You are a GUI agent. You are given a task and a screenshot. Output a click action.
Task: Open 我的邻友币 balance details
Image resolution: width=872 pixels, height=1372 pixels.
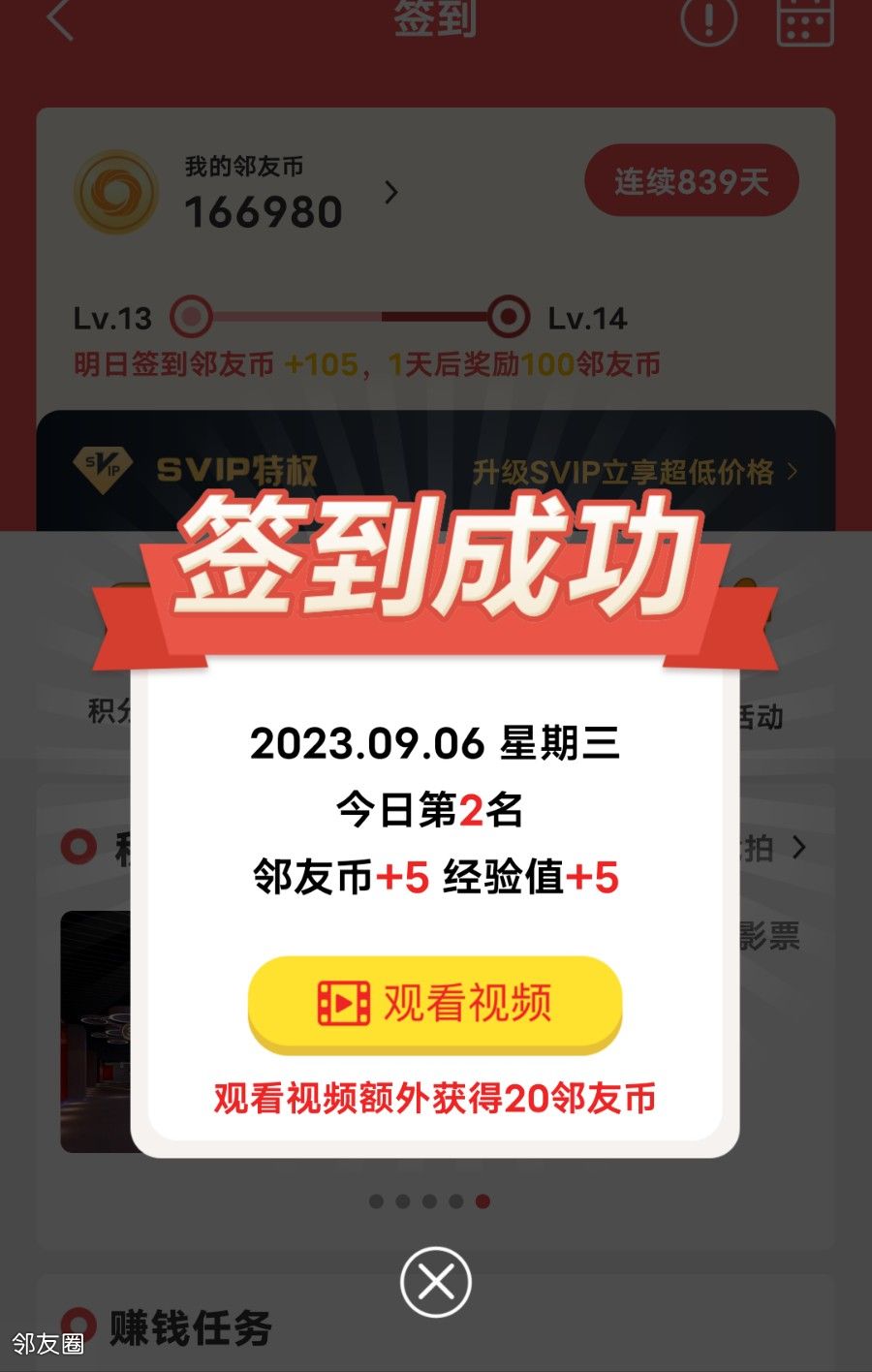(x=390, y=193)
